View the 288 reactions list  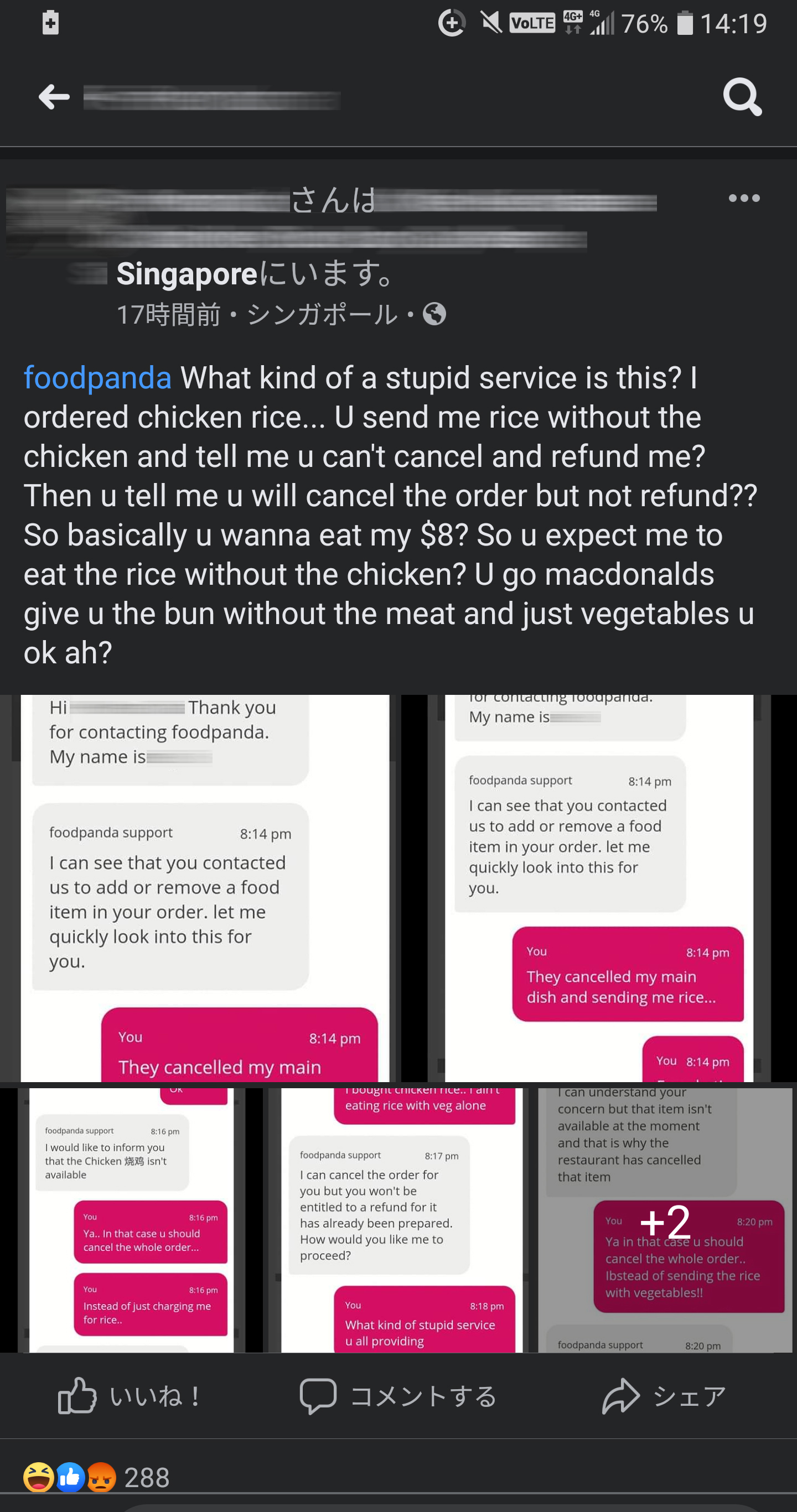97,1477
